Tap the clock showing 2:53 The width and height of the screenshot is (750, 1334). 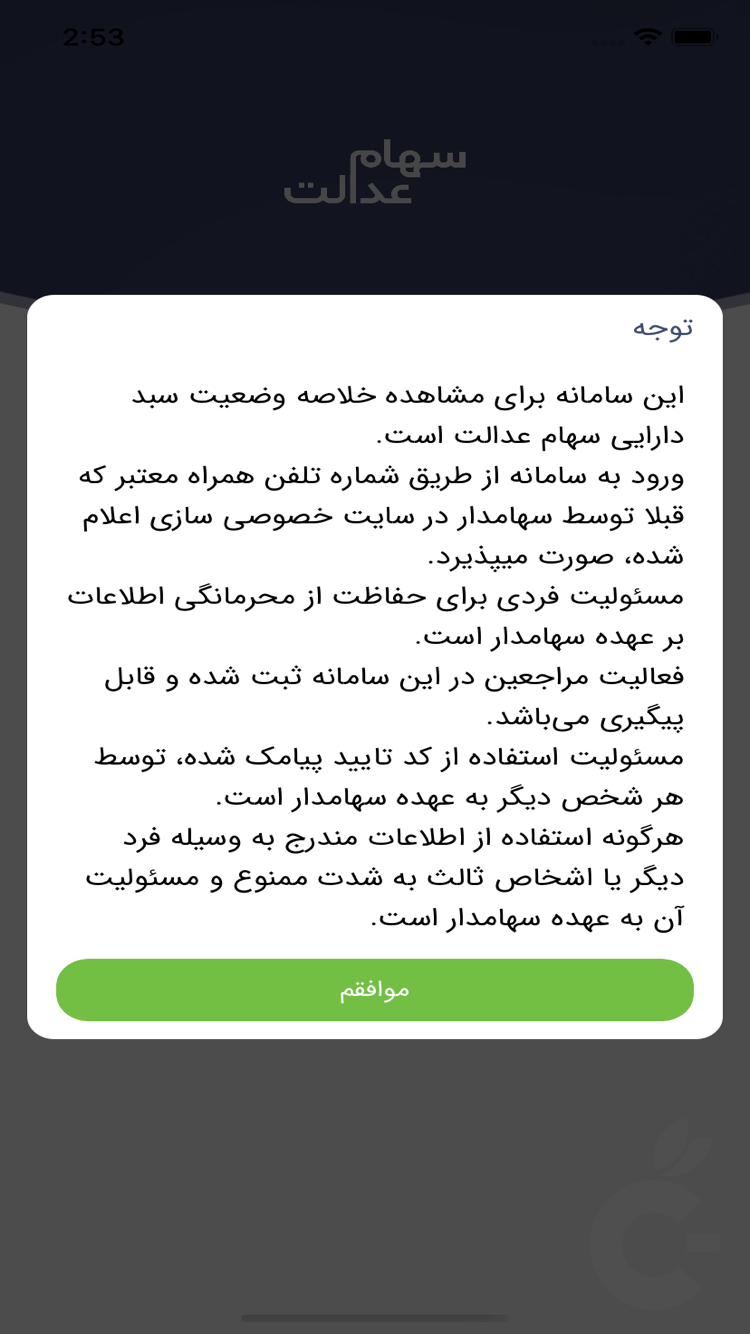point(95,36)
